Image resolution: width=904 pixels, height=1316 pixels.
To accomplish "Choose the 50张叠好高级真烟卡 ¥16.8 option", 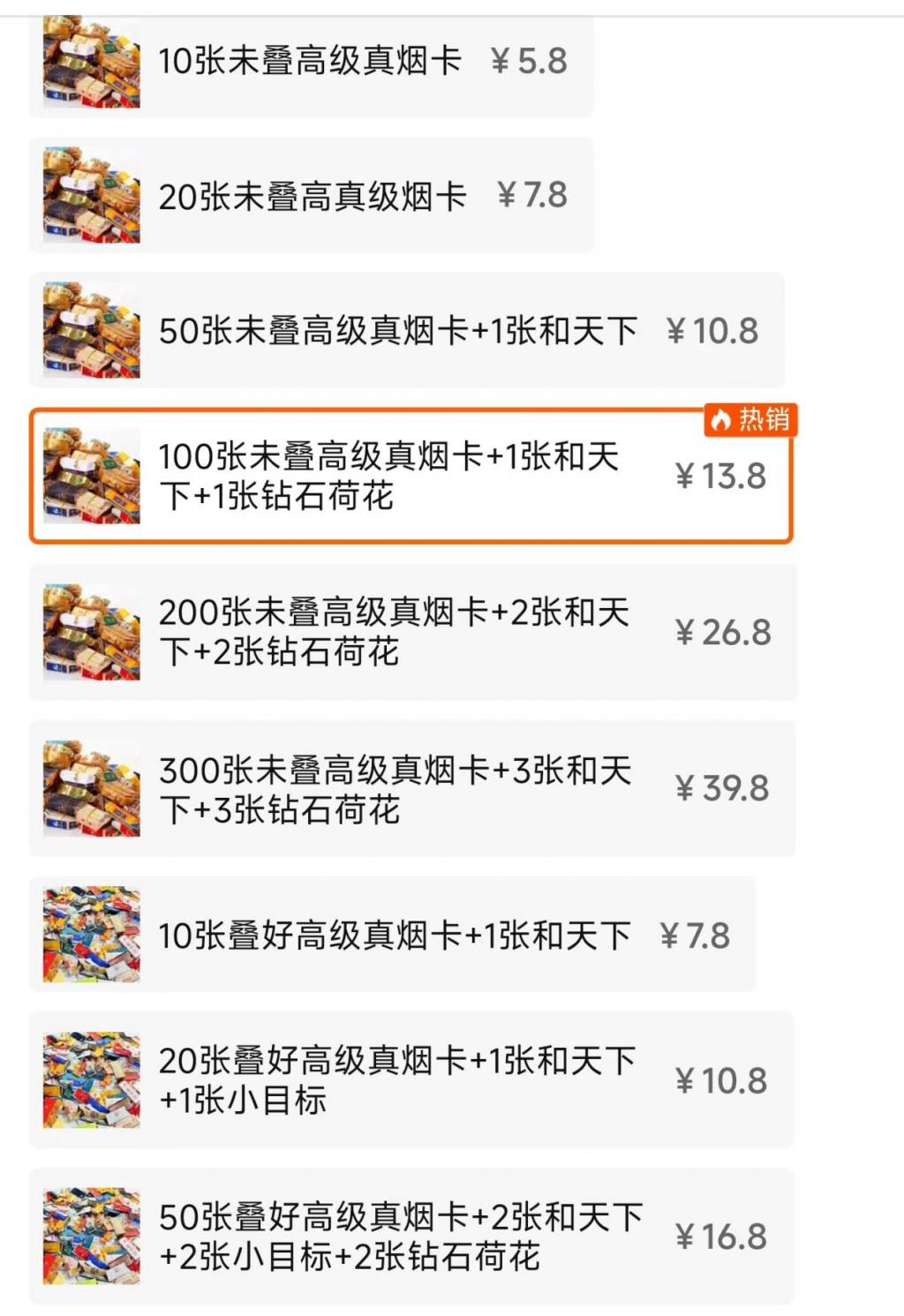I will [x=411, y=1236].
